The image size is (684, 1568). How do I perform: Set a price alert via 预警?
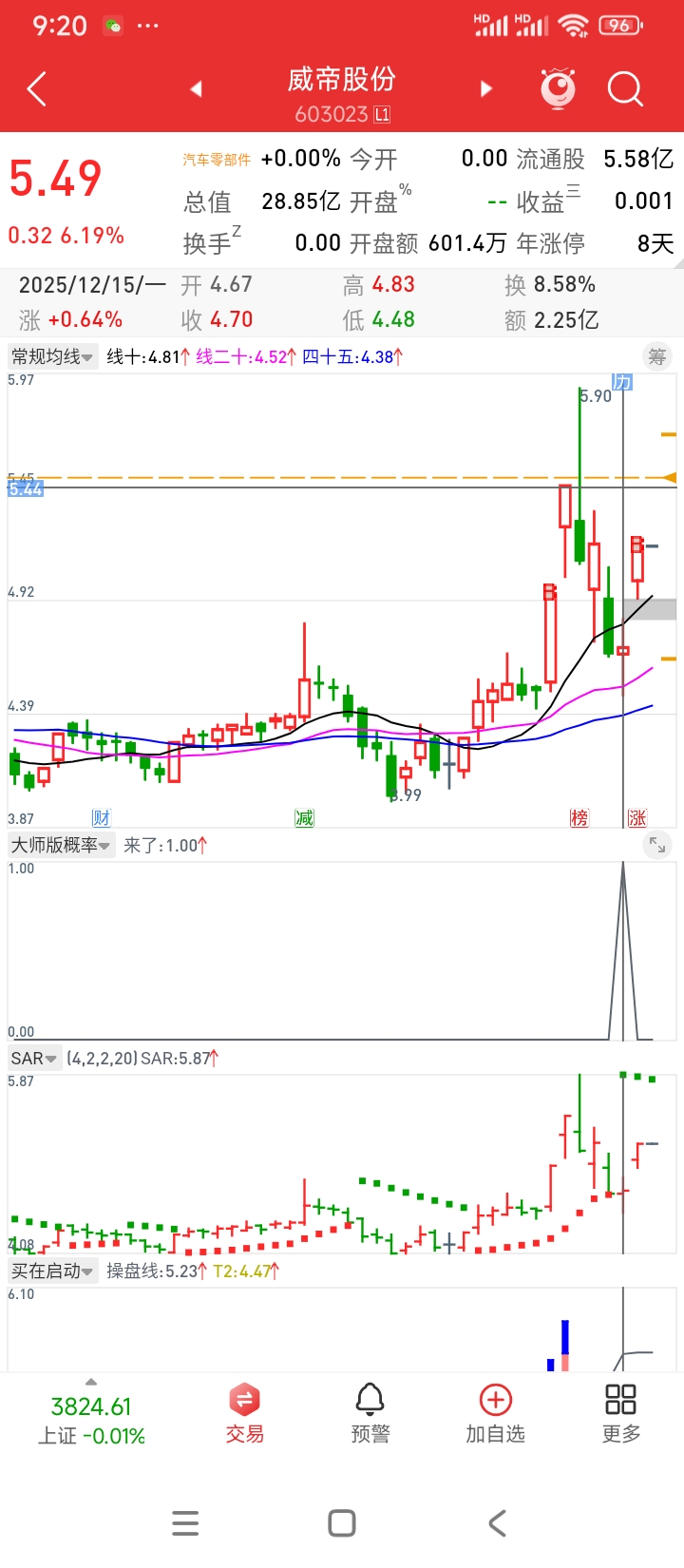point(370,1413)
